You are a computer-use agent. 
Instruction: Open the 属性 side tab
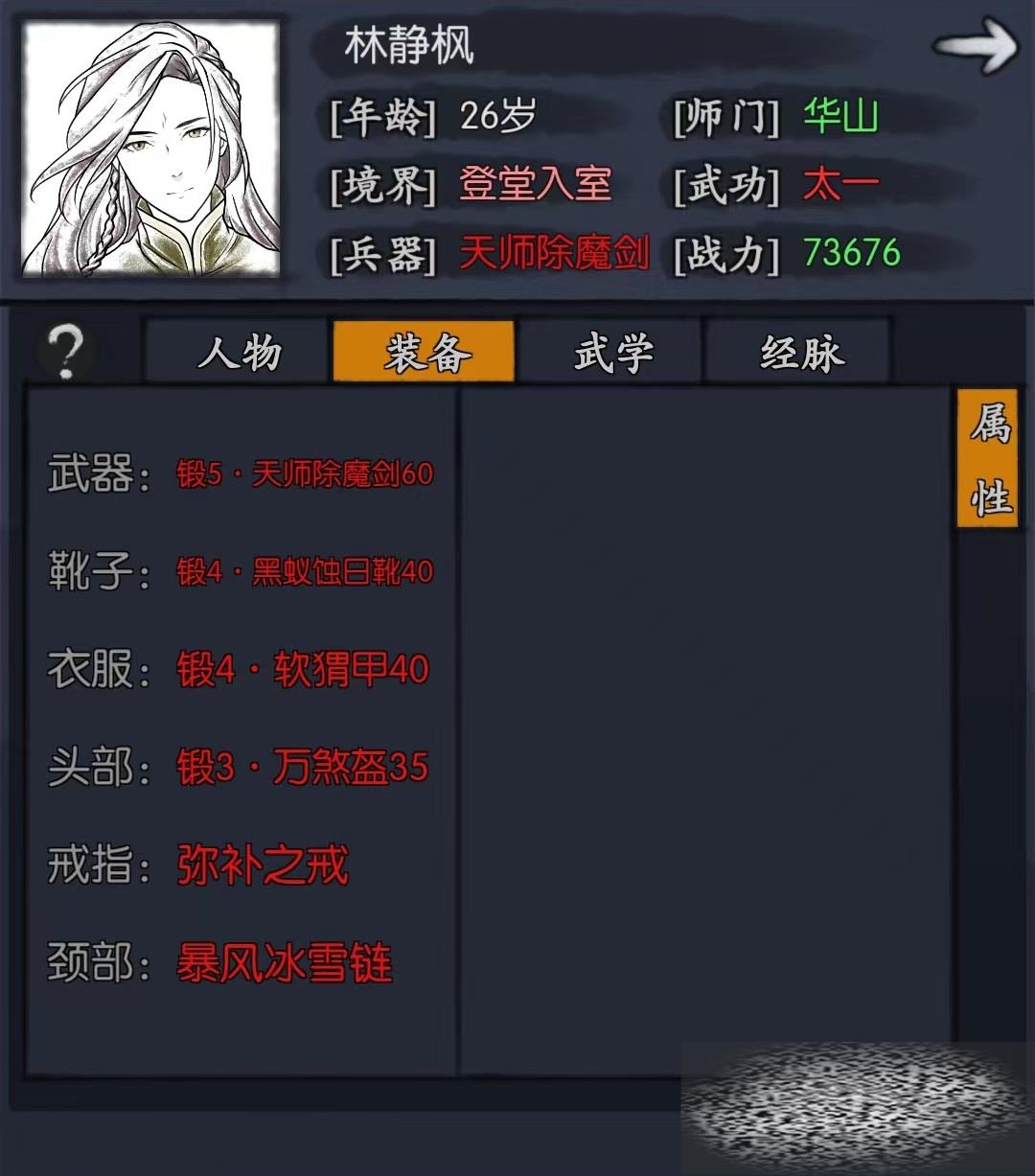point(988,459)
